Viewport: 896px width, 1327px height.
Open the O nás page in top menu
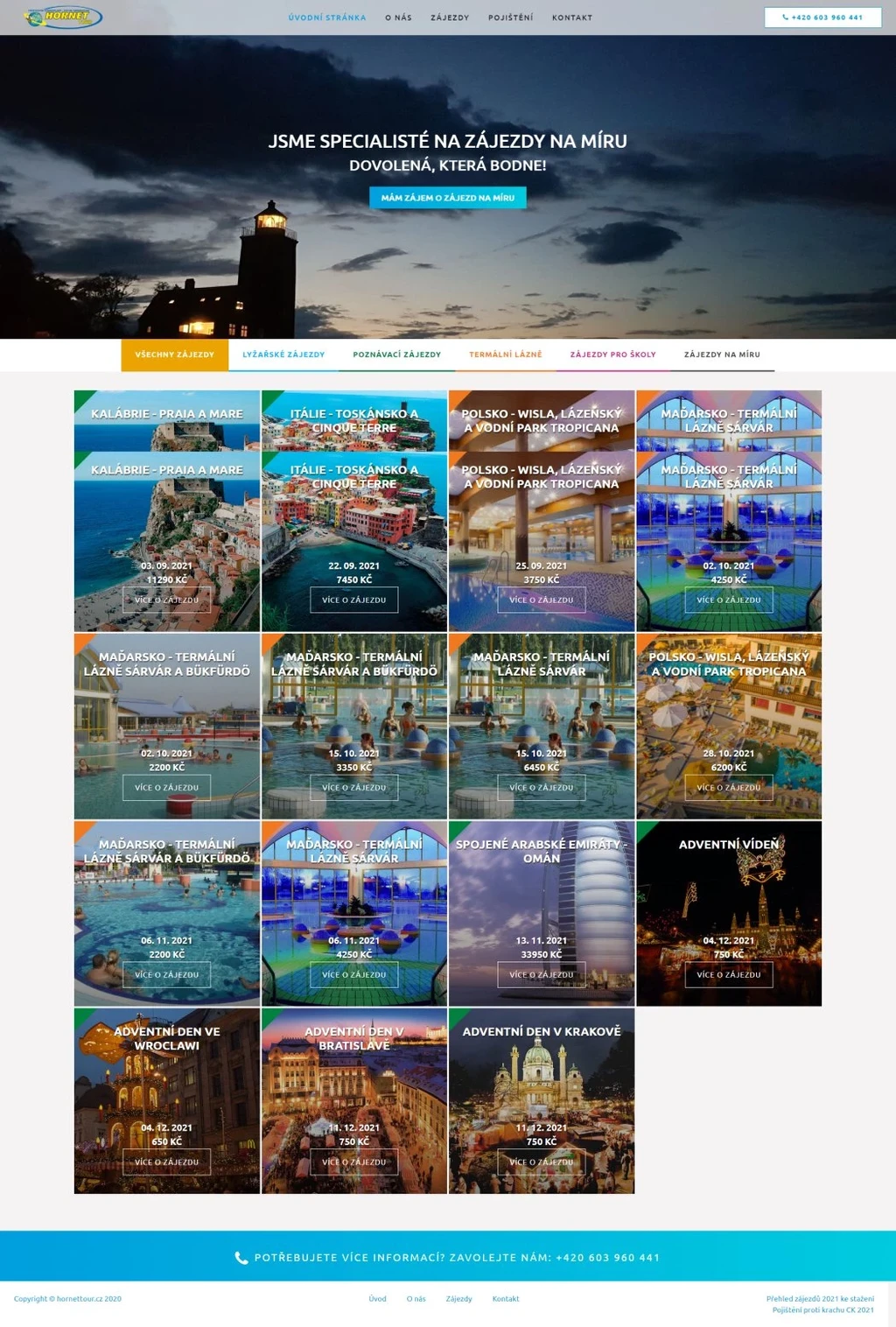[398, 18]
